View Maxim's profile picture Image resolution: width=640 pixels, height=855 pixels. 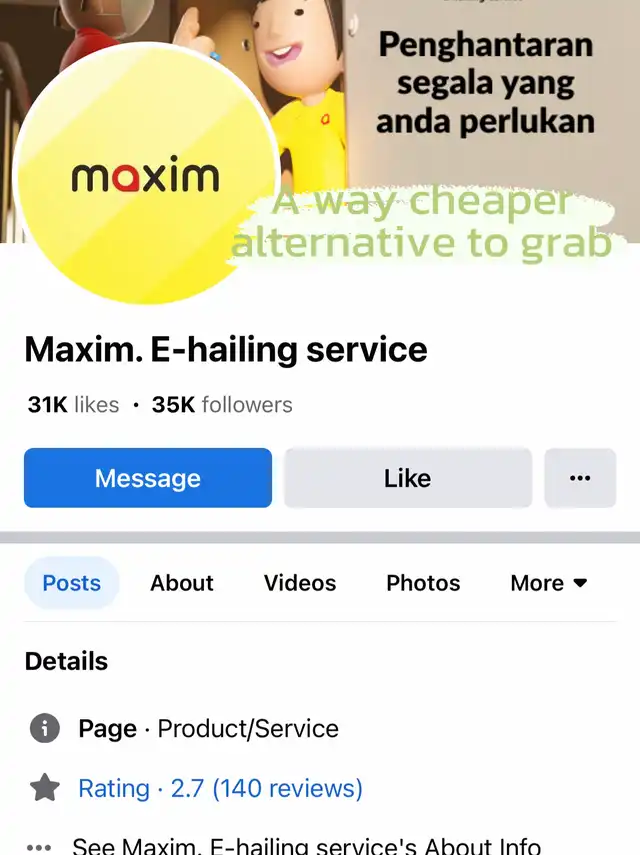[x=146, y=173]
